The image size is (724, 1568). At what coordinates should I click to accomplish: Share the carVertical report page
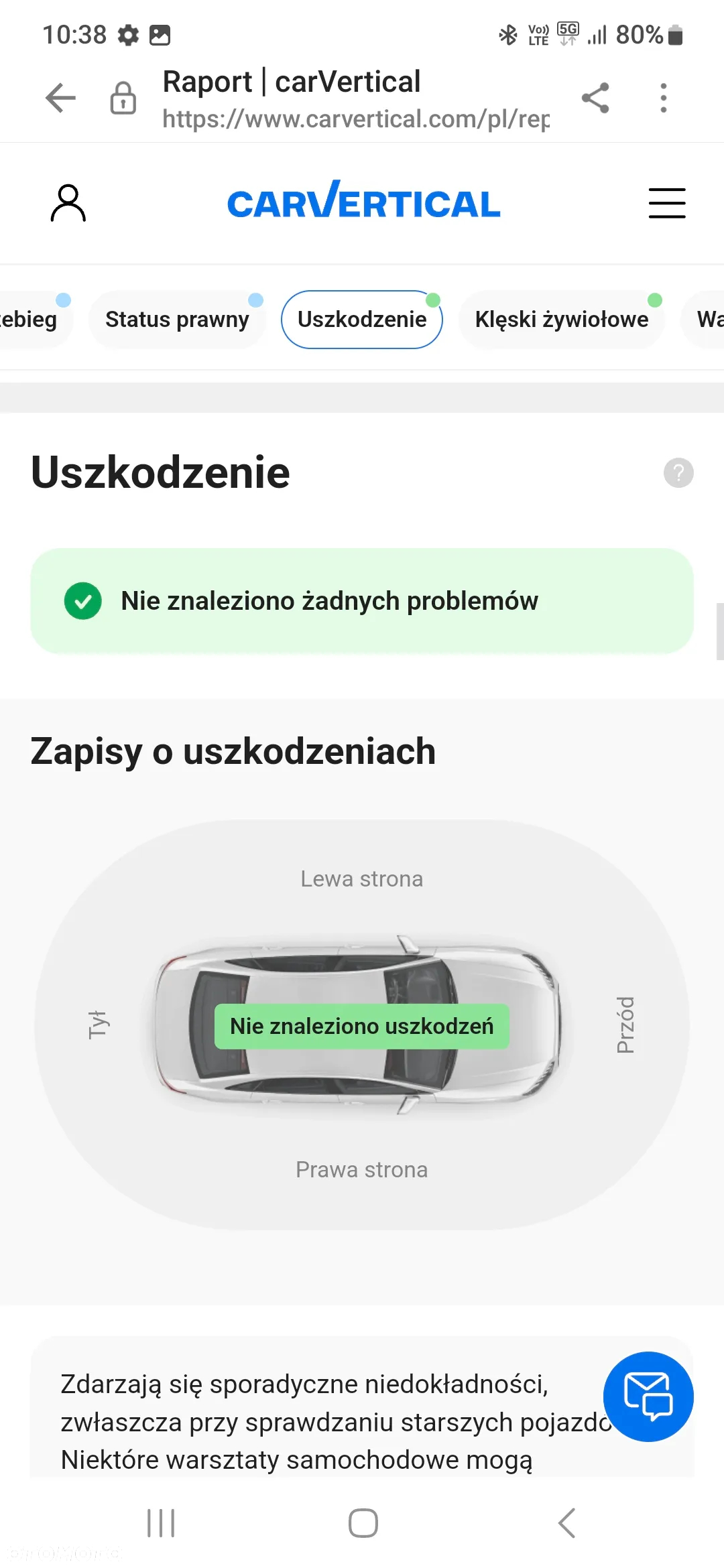pos(595,99)
